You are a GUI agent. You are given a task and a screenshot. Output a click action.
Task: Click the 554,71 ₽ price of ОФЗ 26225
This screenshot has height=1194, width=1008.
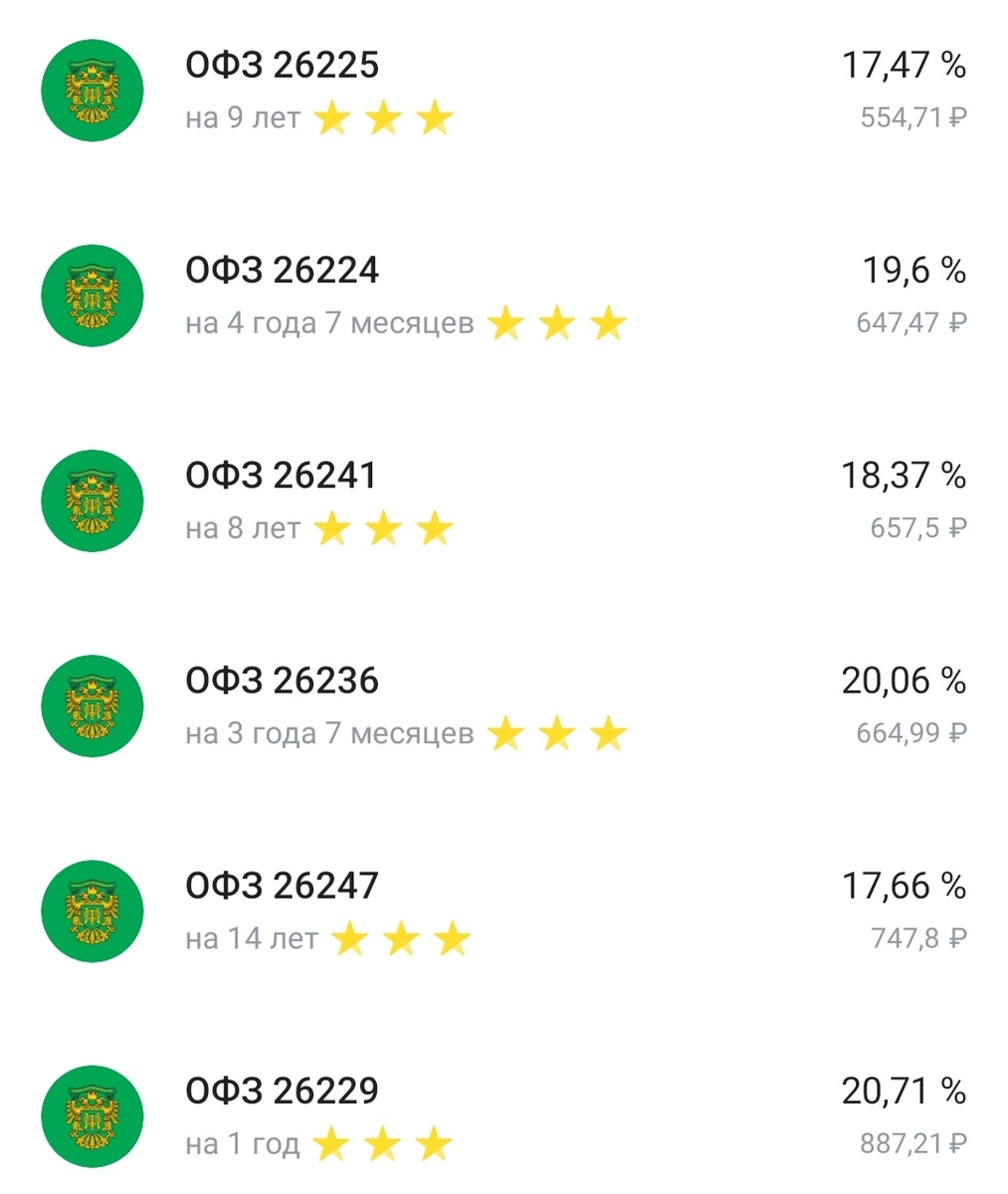coord(912,116)
